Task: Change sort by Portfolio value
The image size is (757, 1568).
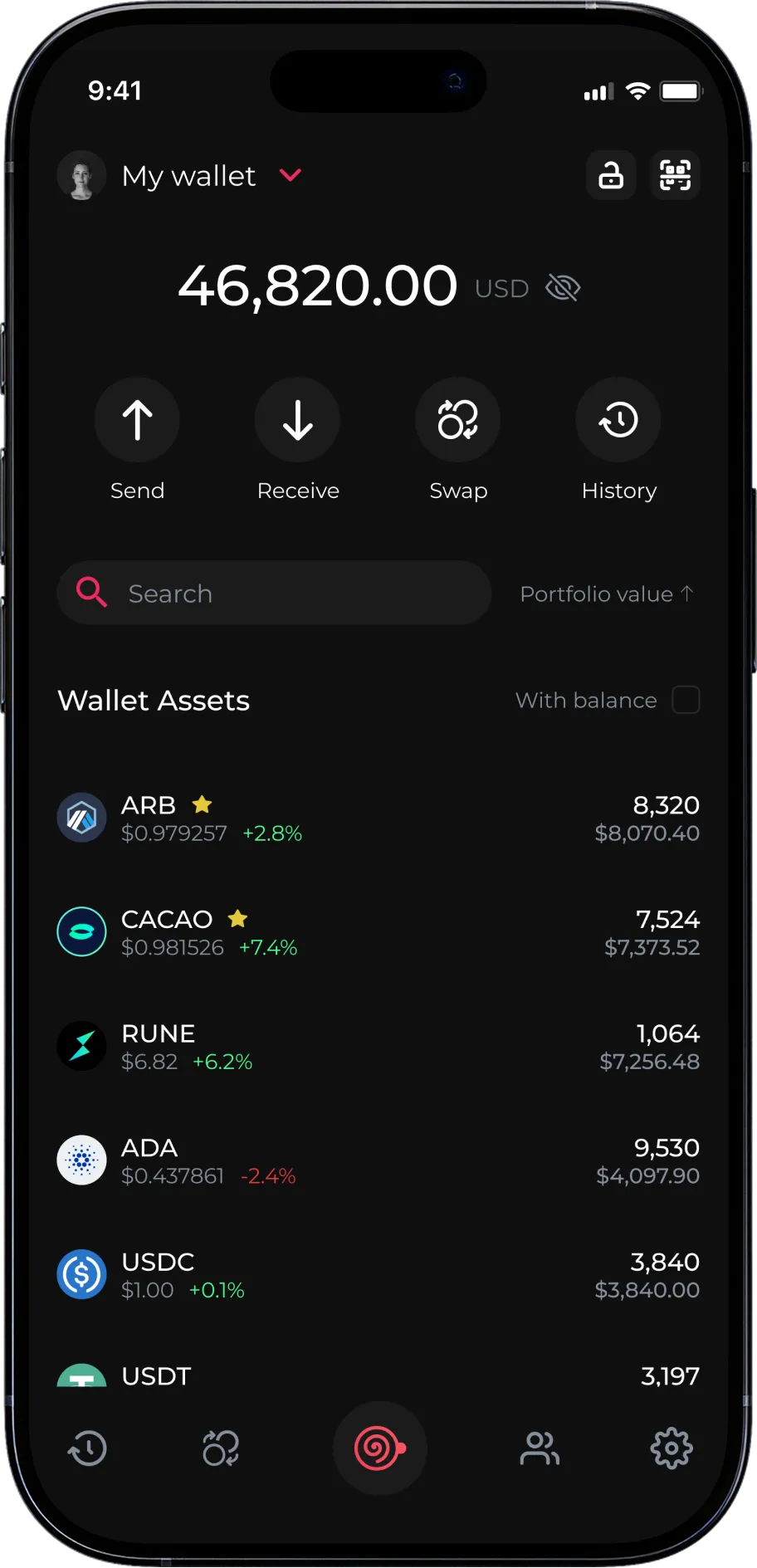Action: click(x=606, y=594)
